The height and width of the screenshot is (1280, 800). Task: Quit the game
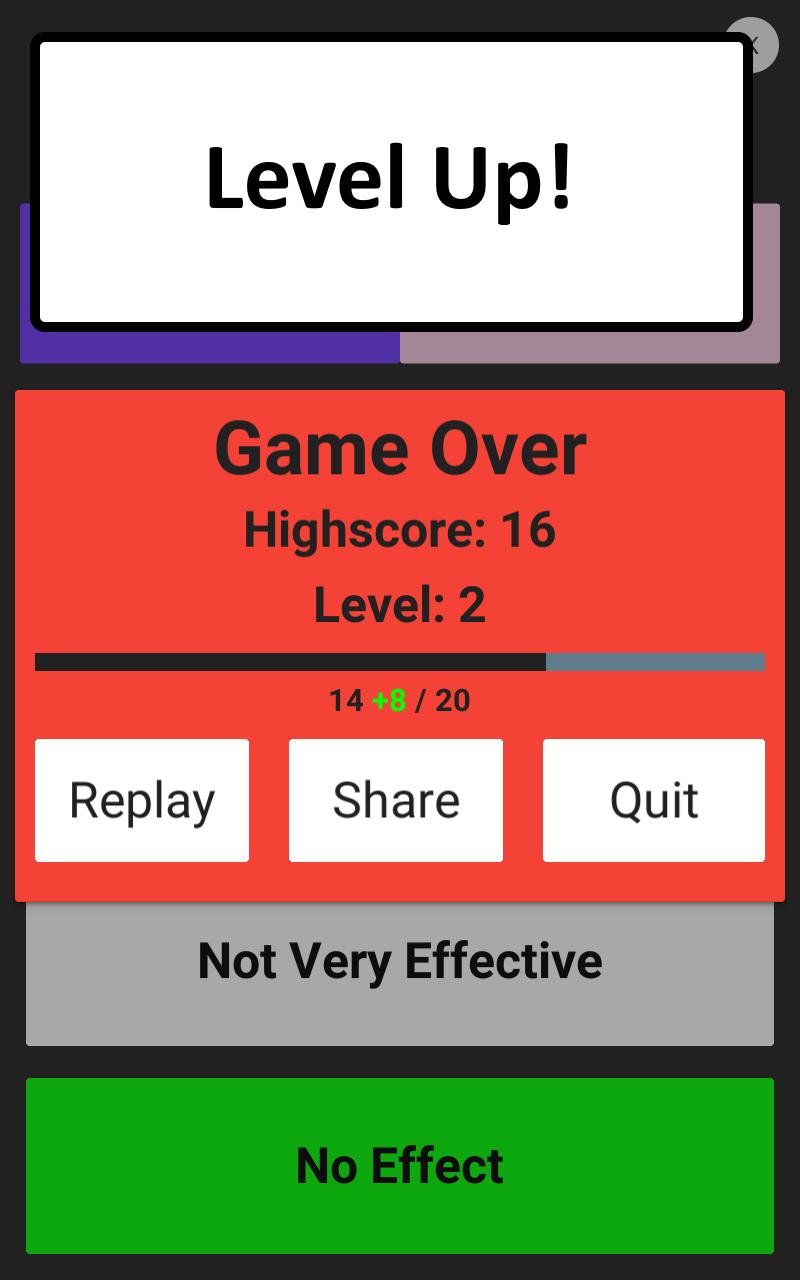654,800
